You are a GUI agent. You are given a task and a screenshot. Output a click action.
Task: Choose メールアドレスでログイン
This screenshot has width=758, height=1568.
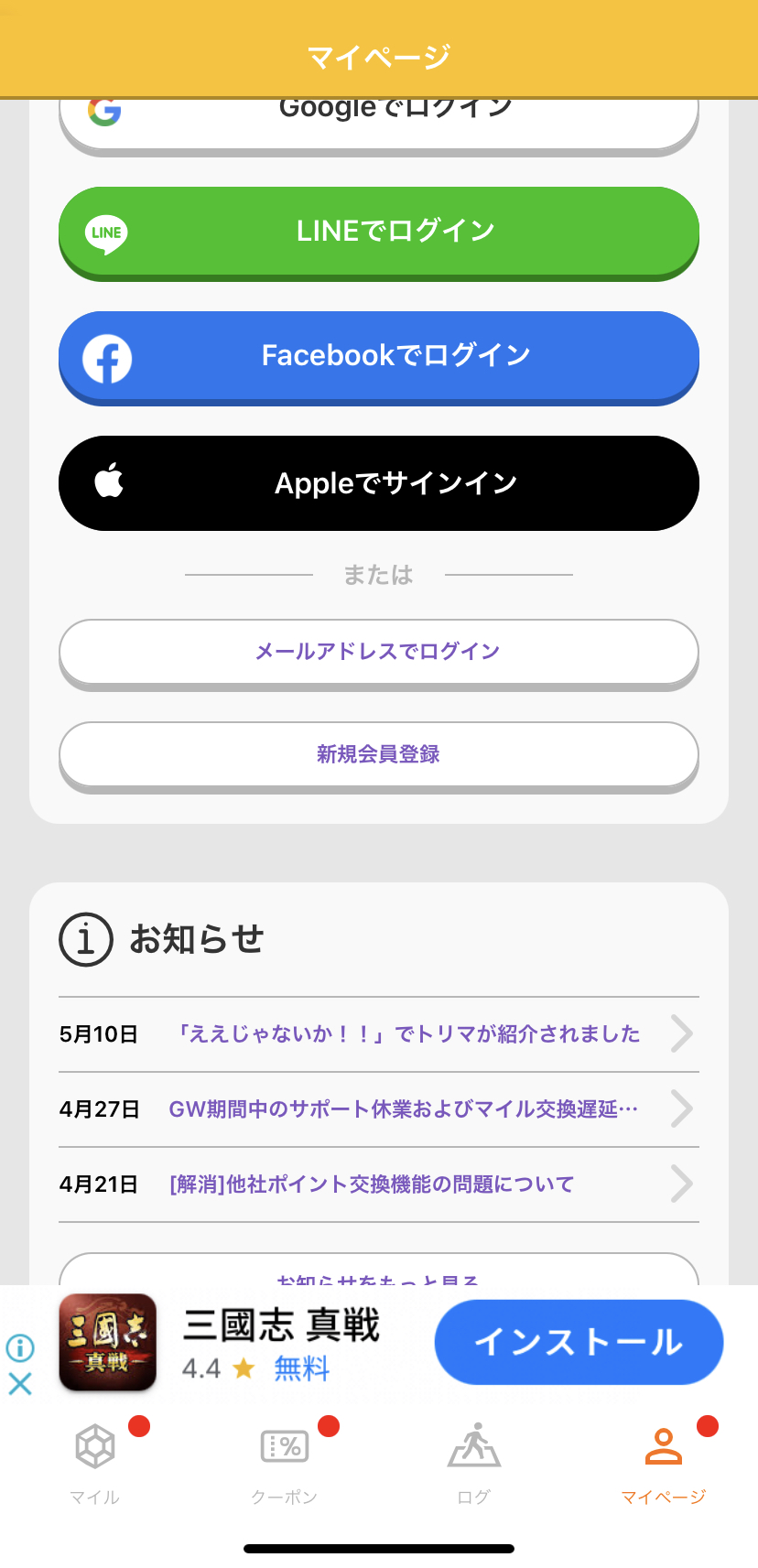(x=379, y=652)
